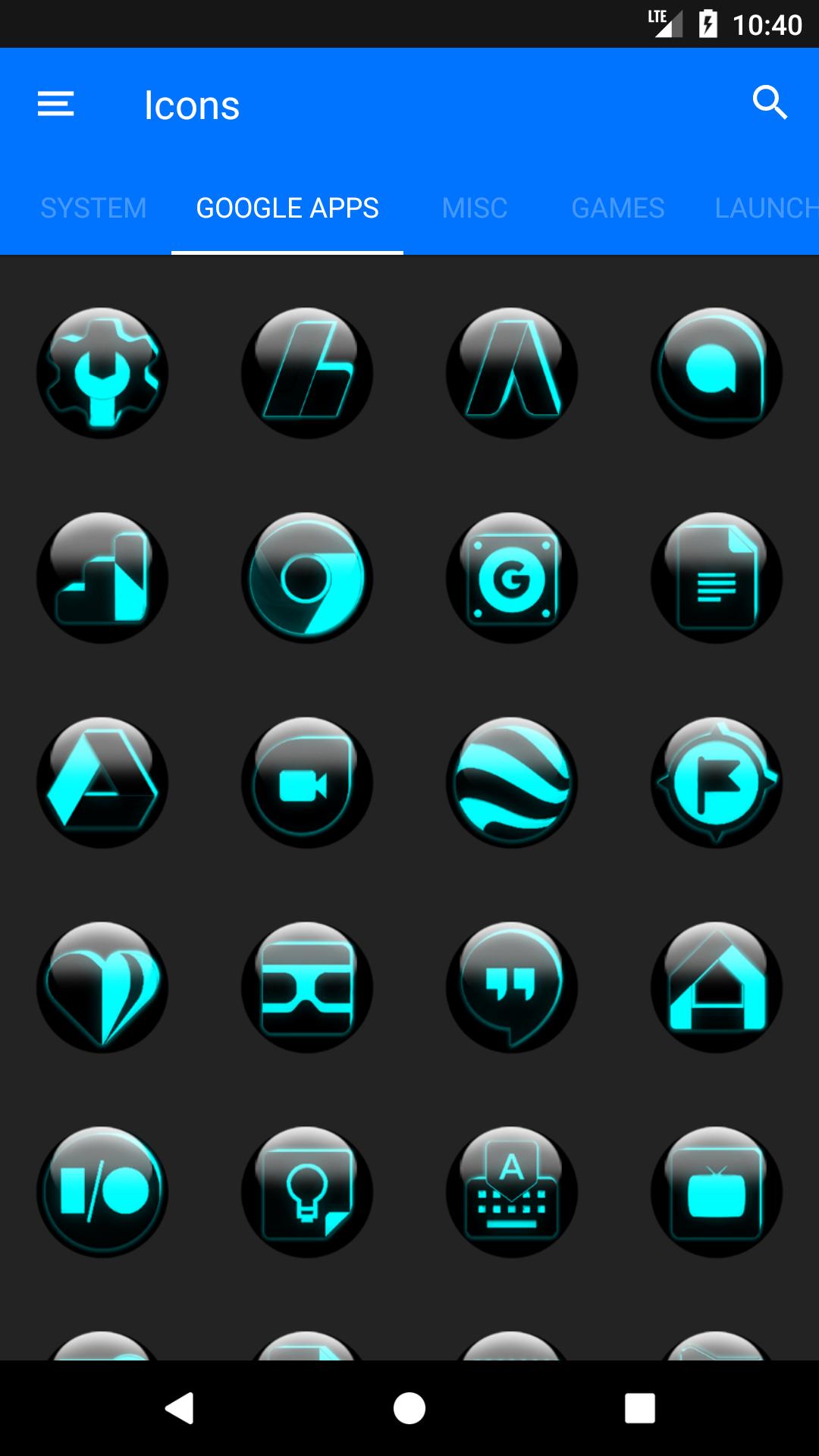Switch to the Games tab

pos(618,208)
